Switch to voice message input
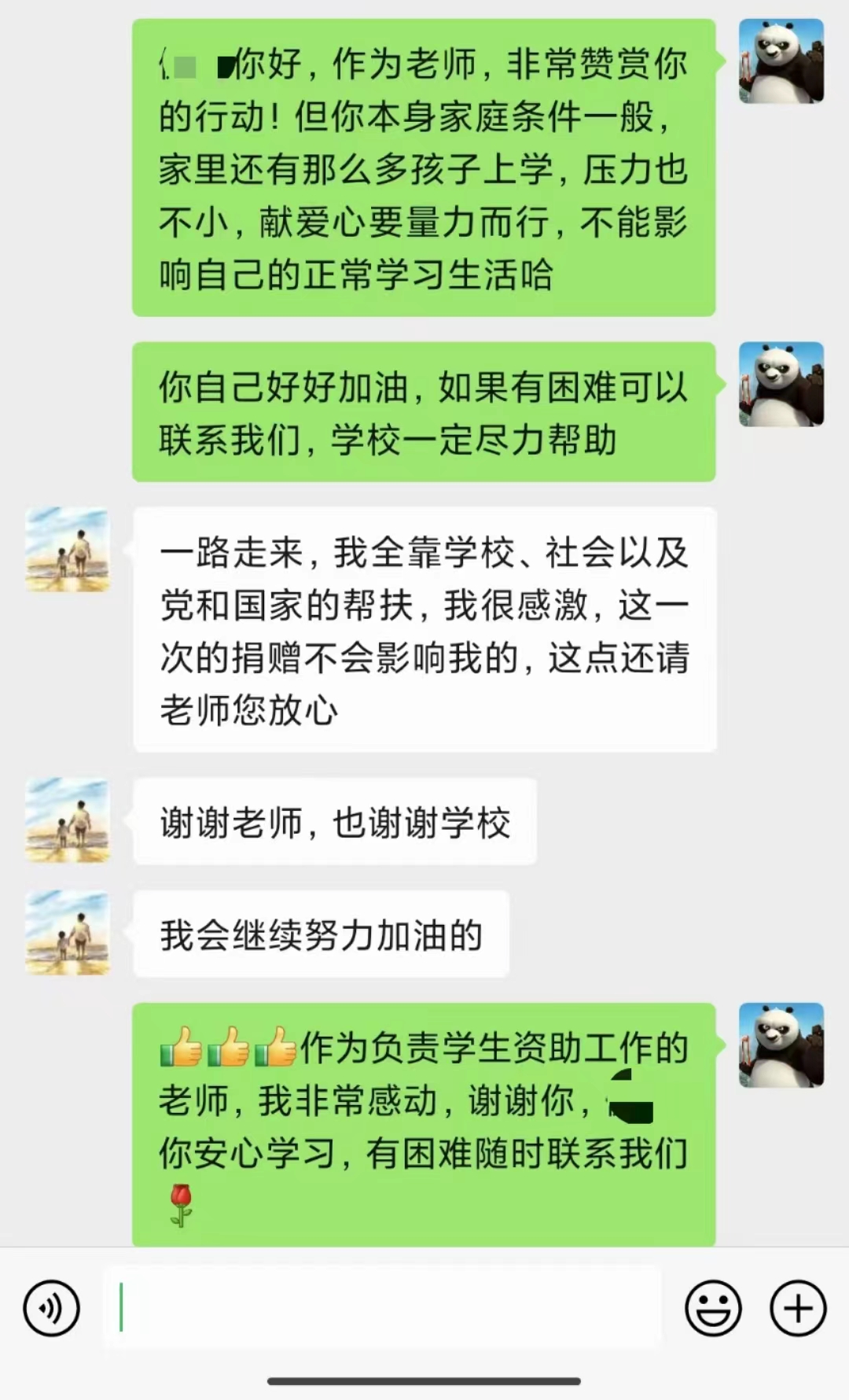 tap(51, 1308)
